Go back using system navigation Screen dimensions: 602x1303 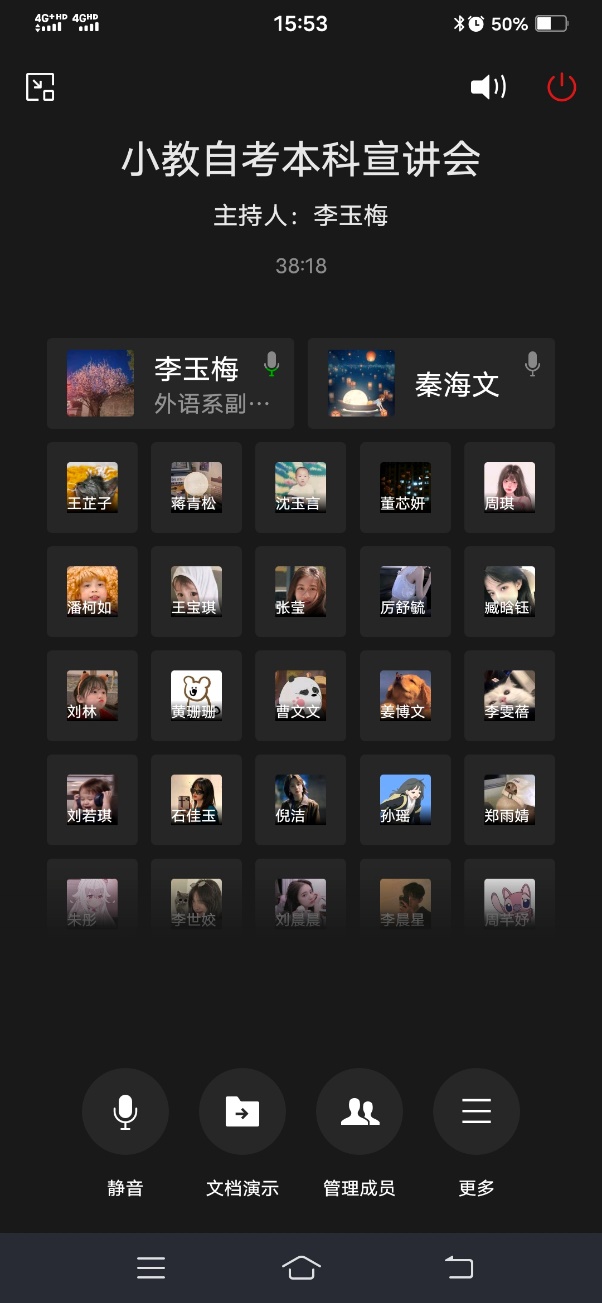pyautogui.click(x=458, y=1268)
